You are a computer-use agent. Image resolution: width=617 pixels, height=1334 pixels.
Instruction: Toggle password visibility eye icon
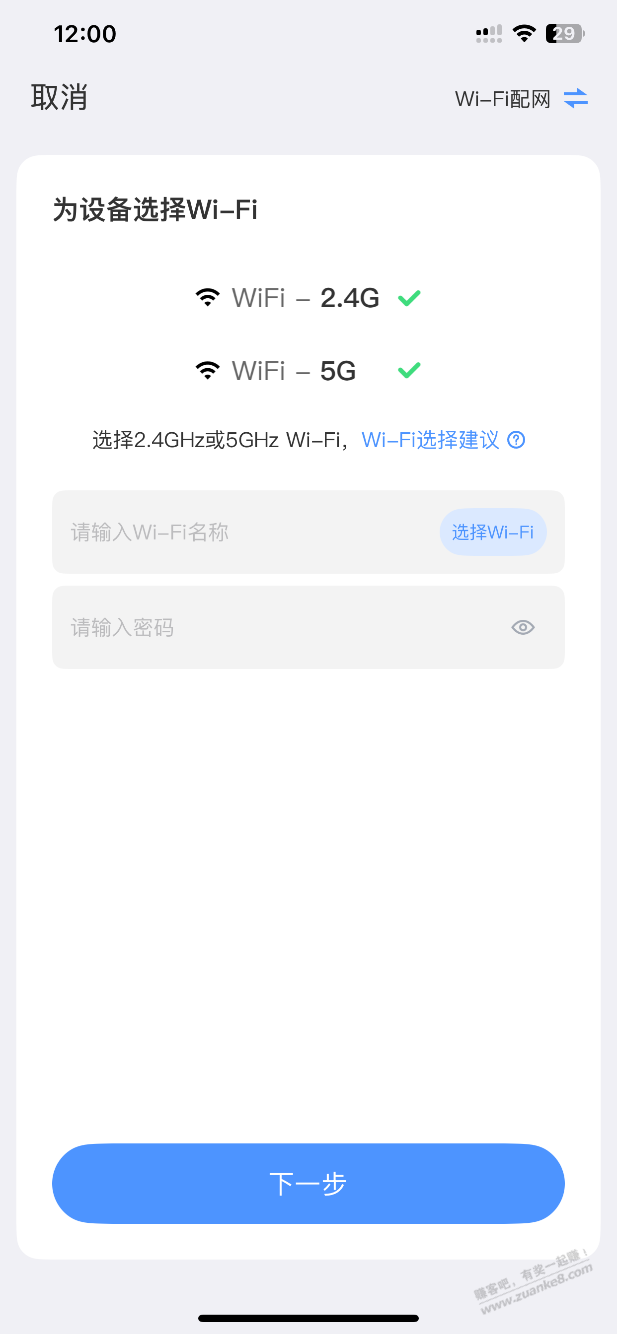coord(523,627)
